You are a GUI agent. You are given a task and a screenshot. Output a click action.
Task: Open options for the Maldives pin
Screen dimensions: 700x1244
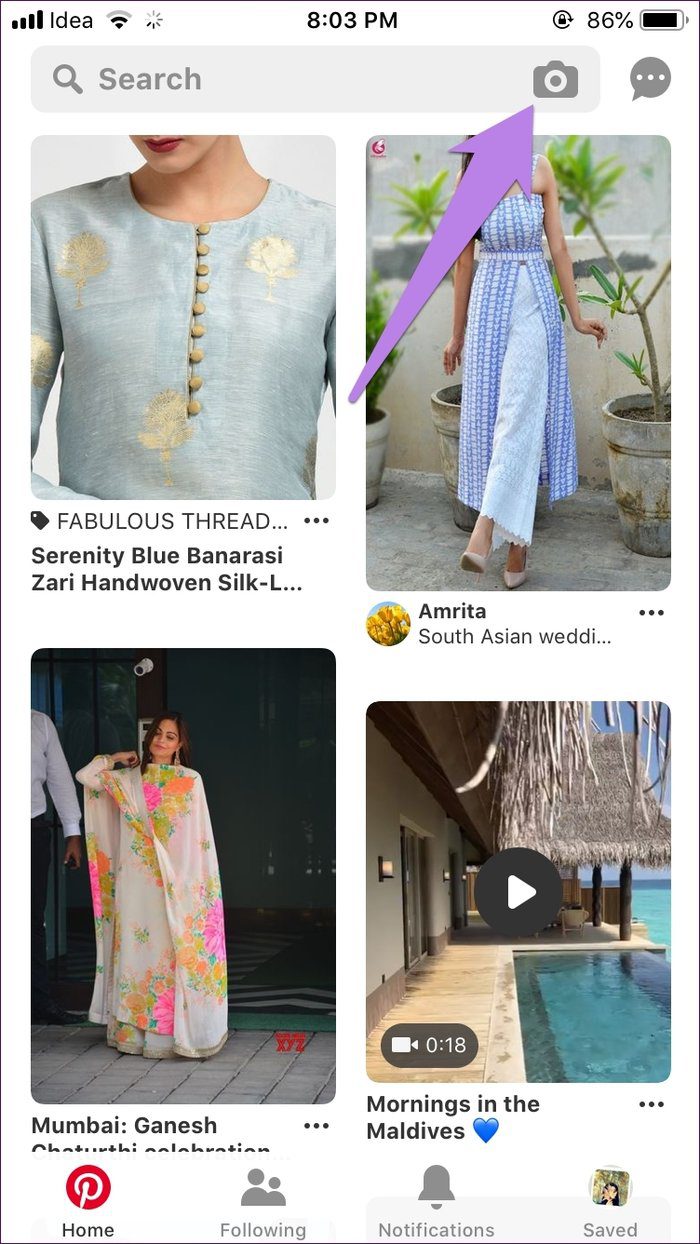tap(651, 1104)
